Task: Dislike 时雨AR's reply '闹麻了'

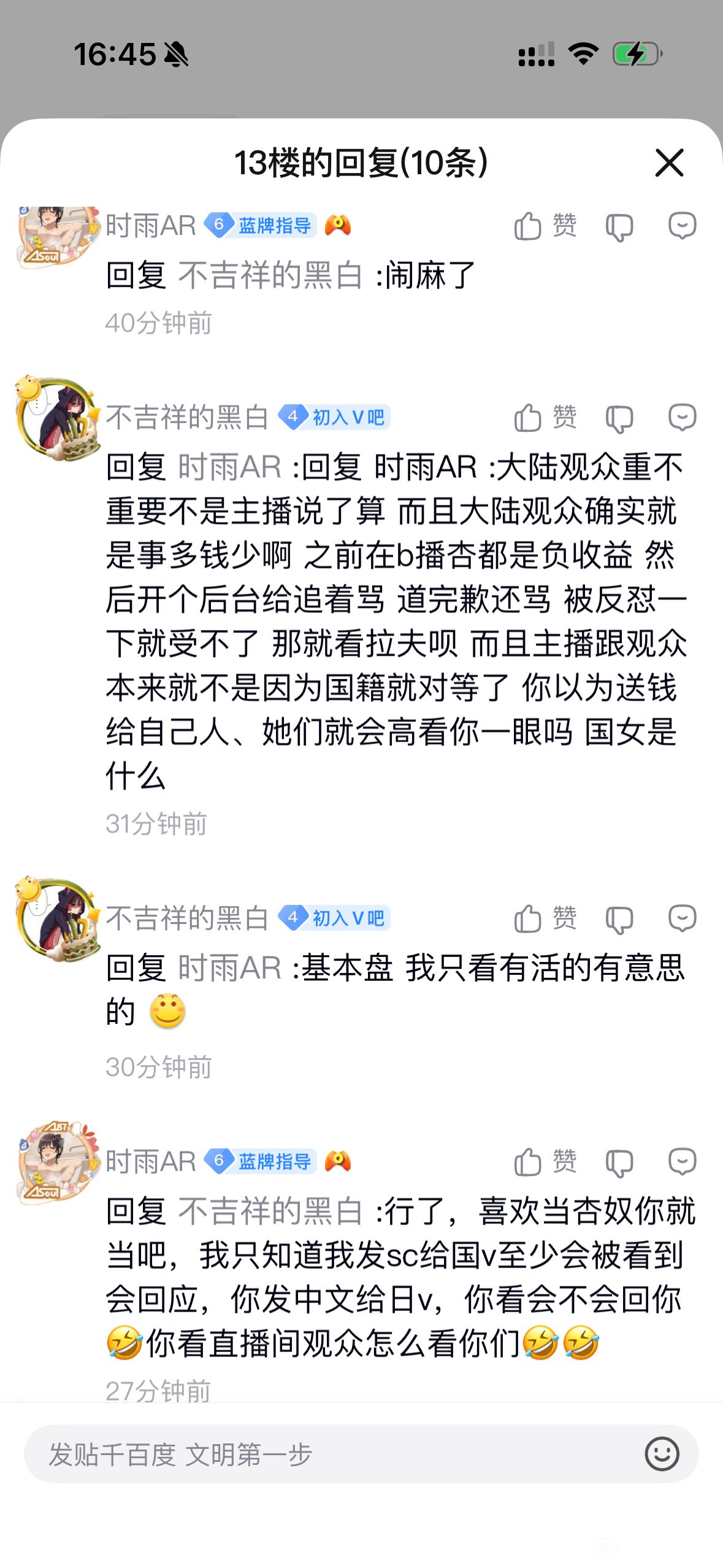Action: tap(619, 228)
